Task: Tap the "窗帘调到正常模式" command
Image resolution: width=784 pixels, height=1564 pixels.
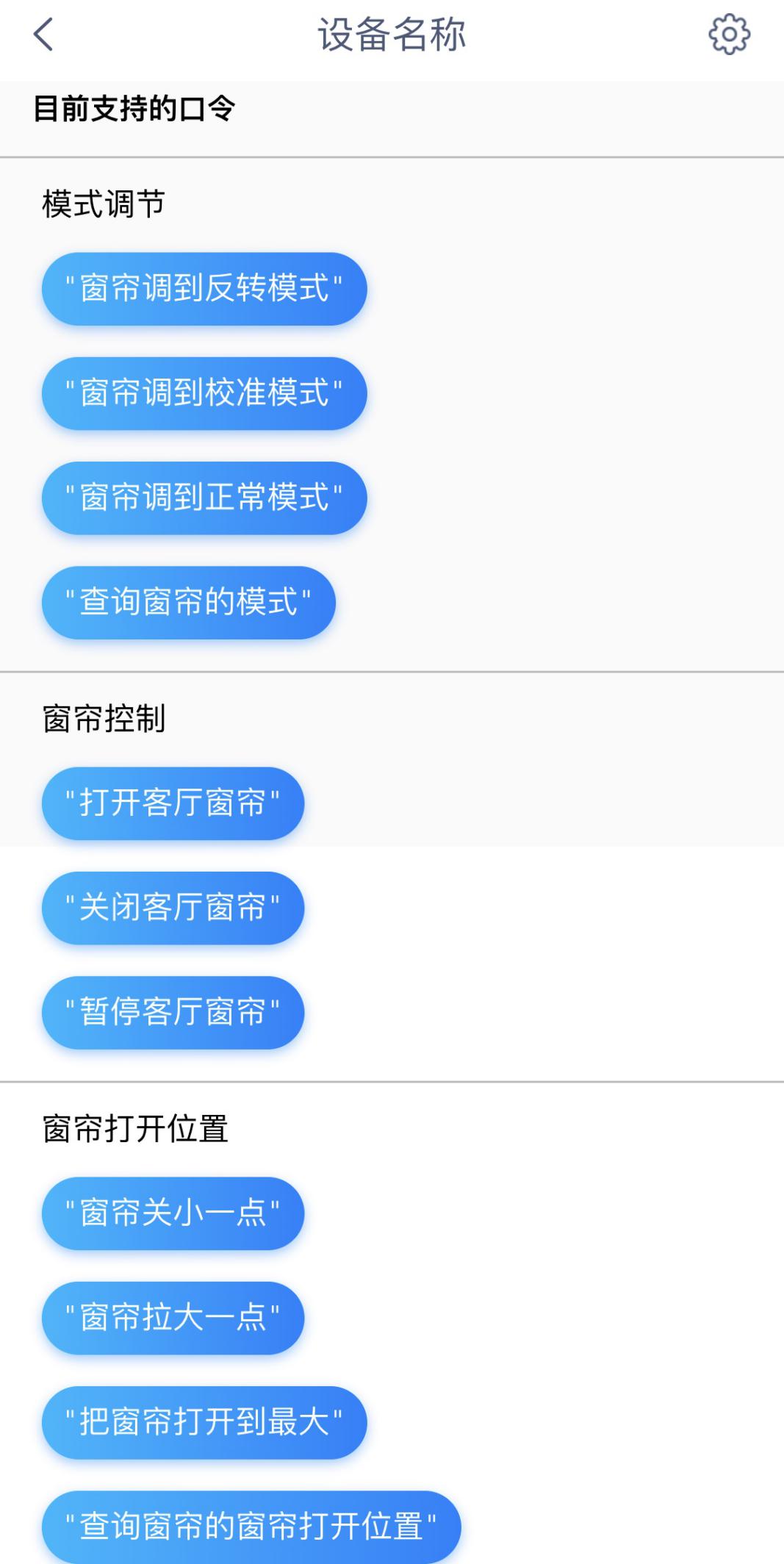Action: (x=204, y=498)
